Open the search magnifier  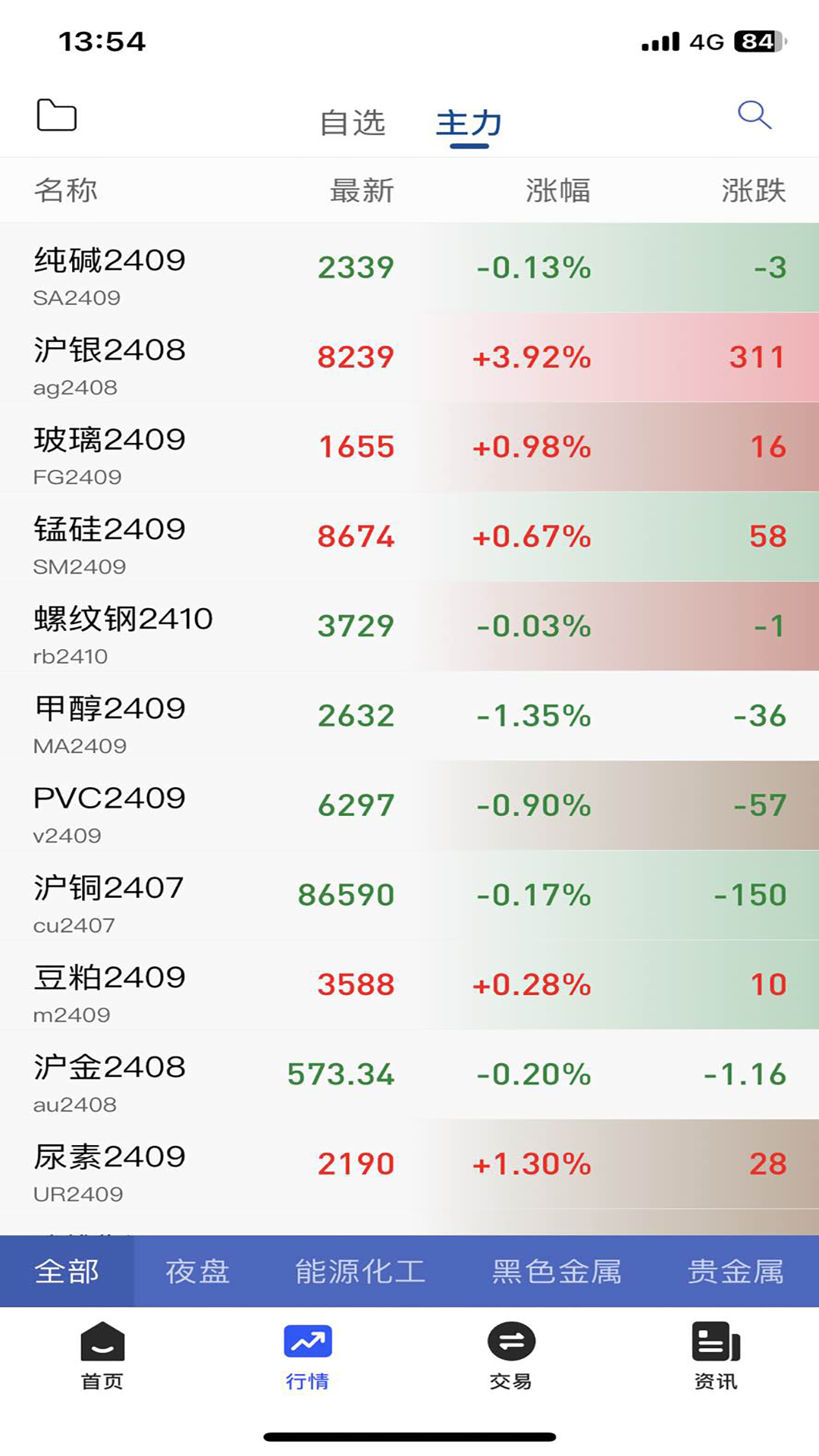[x=755, y=115]
